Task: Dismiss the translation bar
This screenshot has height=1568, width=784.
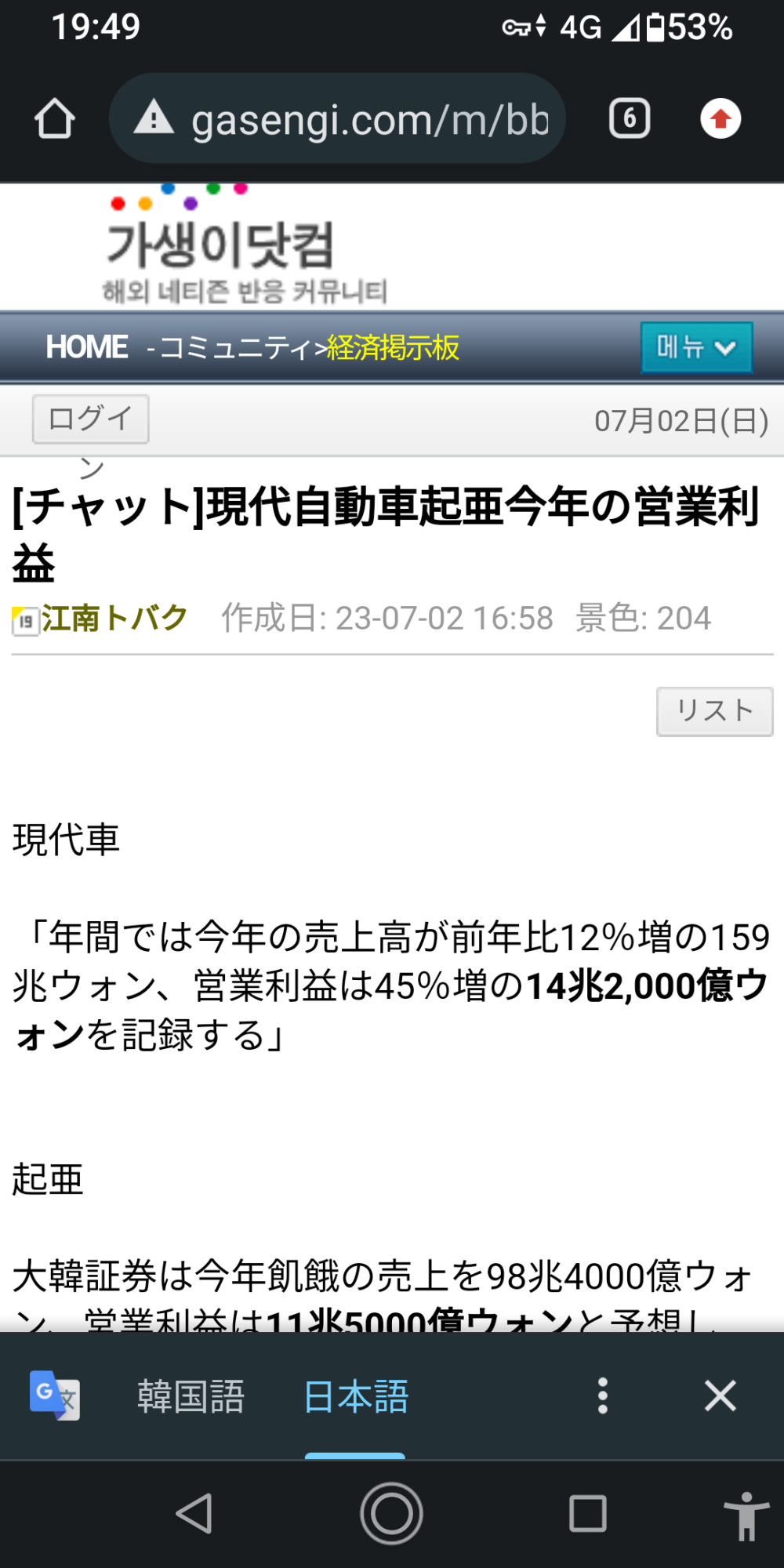Action: [720, 1396]
